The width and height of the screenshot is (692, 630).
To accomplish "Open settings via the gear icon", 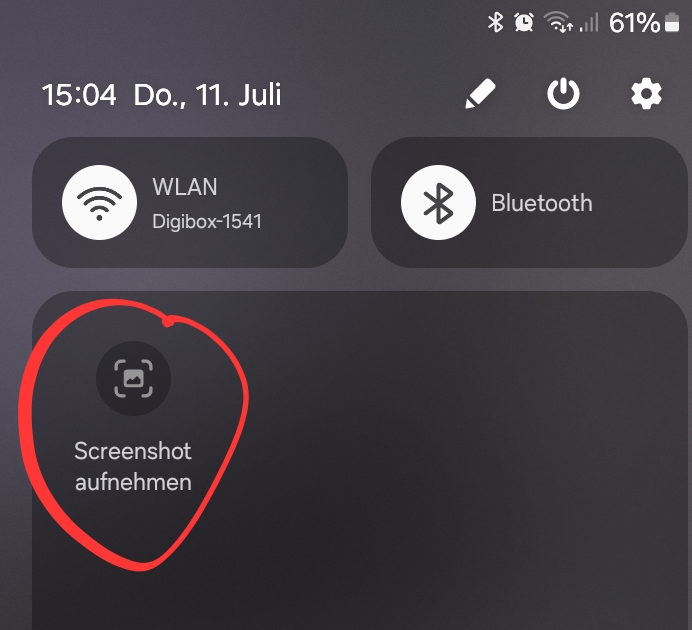I will click(646, 95).
